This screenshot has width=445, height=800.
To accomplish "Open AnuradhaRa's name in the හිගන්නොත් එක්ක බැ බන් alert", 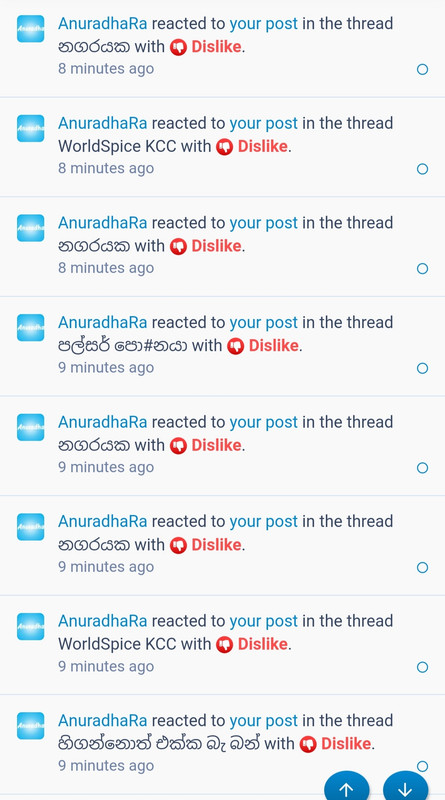I will tap(103, 721).
